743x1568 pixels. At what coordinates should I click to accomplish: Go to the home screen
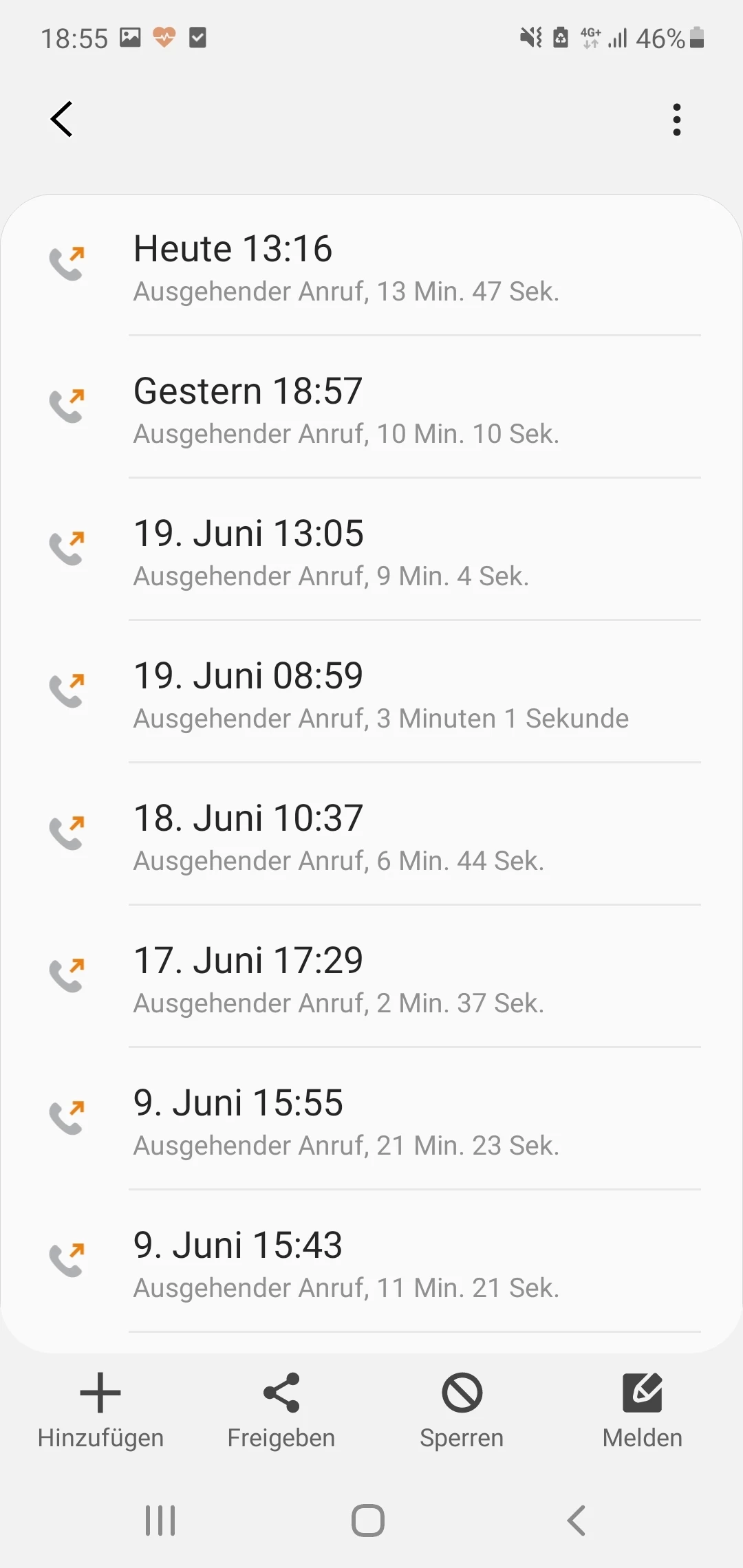click(368, 1520)
